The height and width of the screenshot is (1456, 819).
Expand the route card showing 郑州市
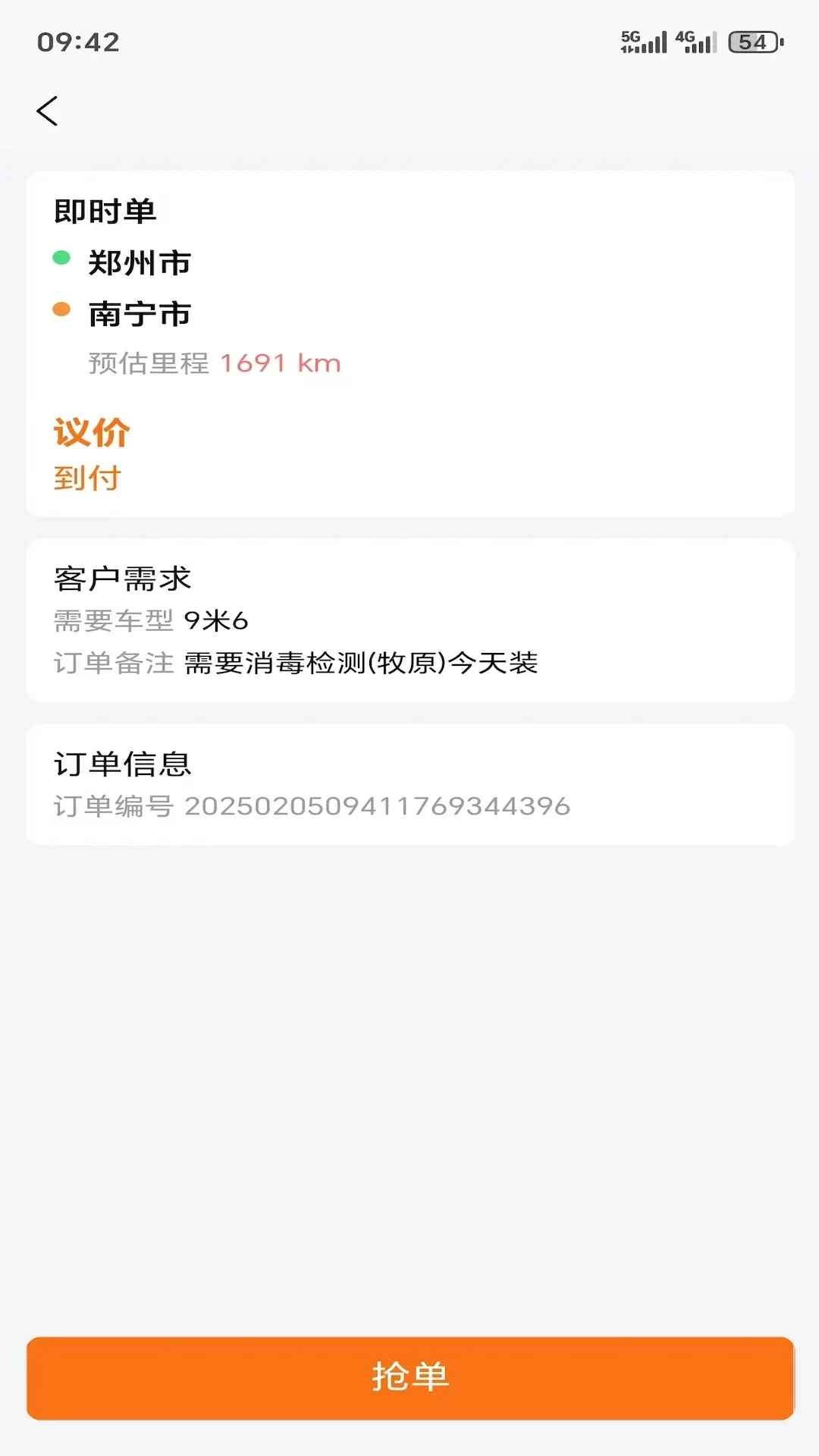409,341
